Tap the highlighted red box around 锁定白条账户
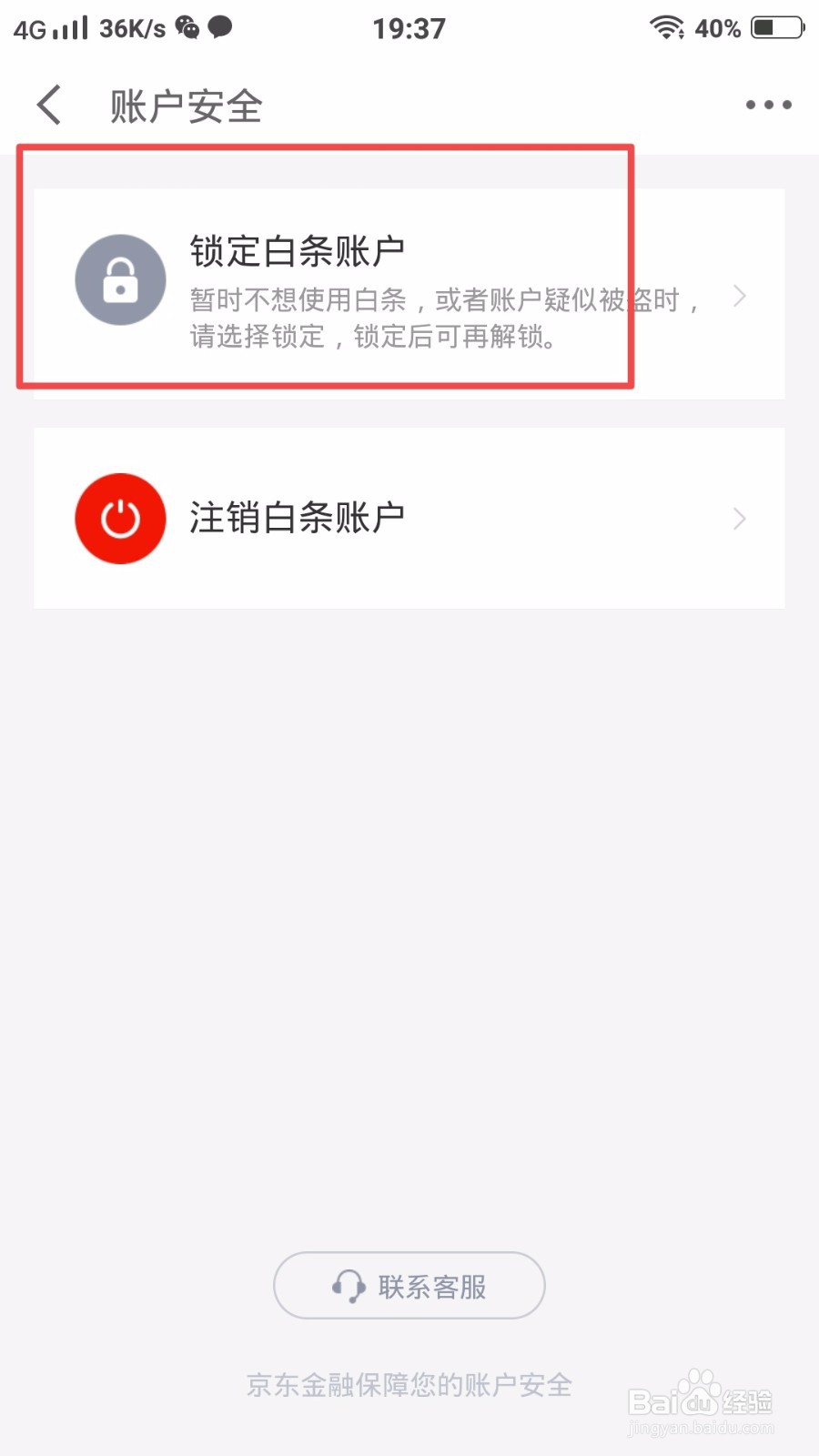Screen dimensions: 819x1456 tap(325, 264)
